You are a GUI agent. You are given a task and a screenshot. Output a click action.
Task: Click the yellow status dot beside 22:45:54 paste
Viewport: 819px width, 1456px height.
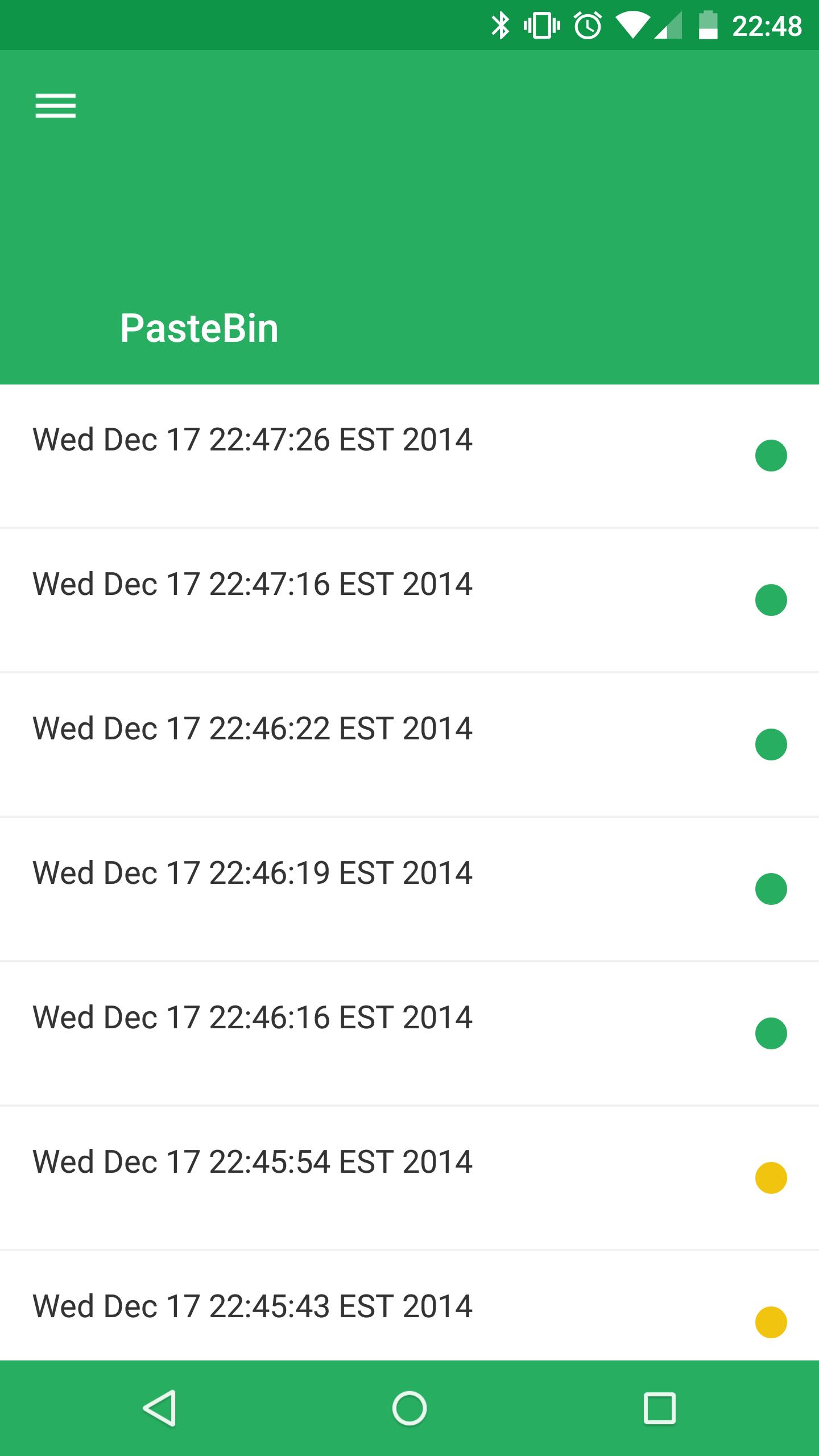[771, 1177]
